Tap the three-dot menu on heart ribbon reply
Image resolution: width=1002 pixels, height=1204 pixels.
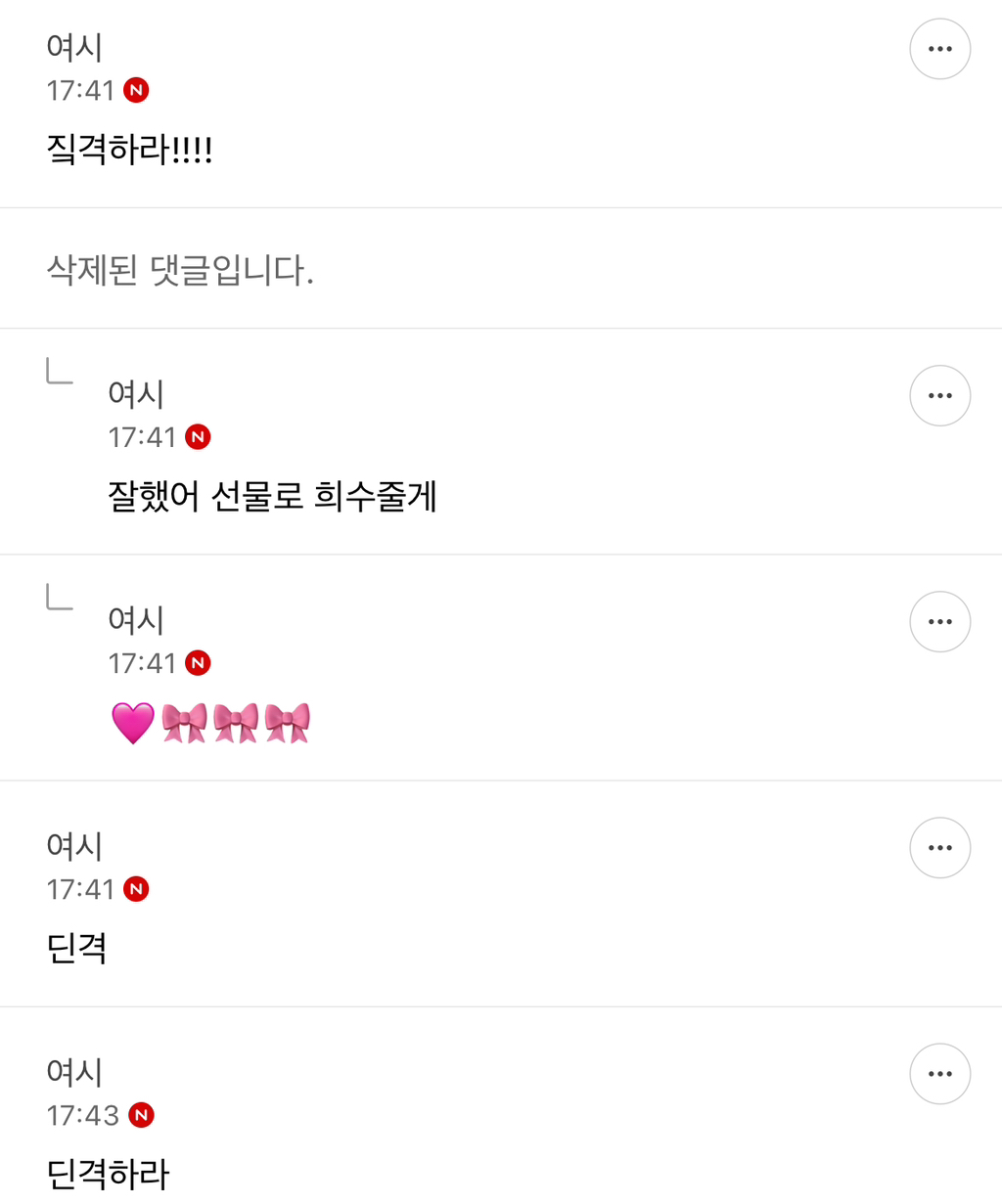(939, 622)
